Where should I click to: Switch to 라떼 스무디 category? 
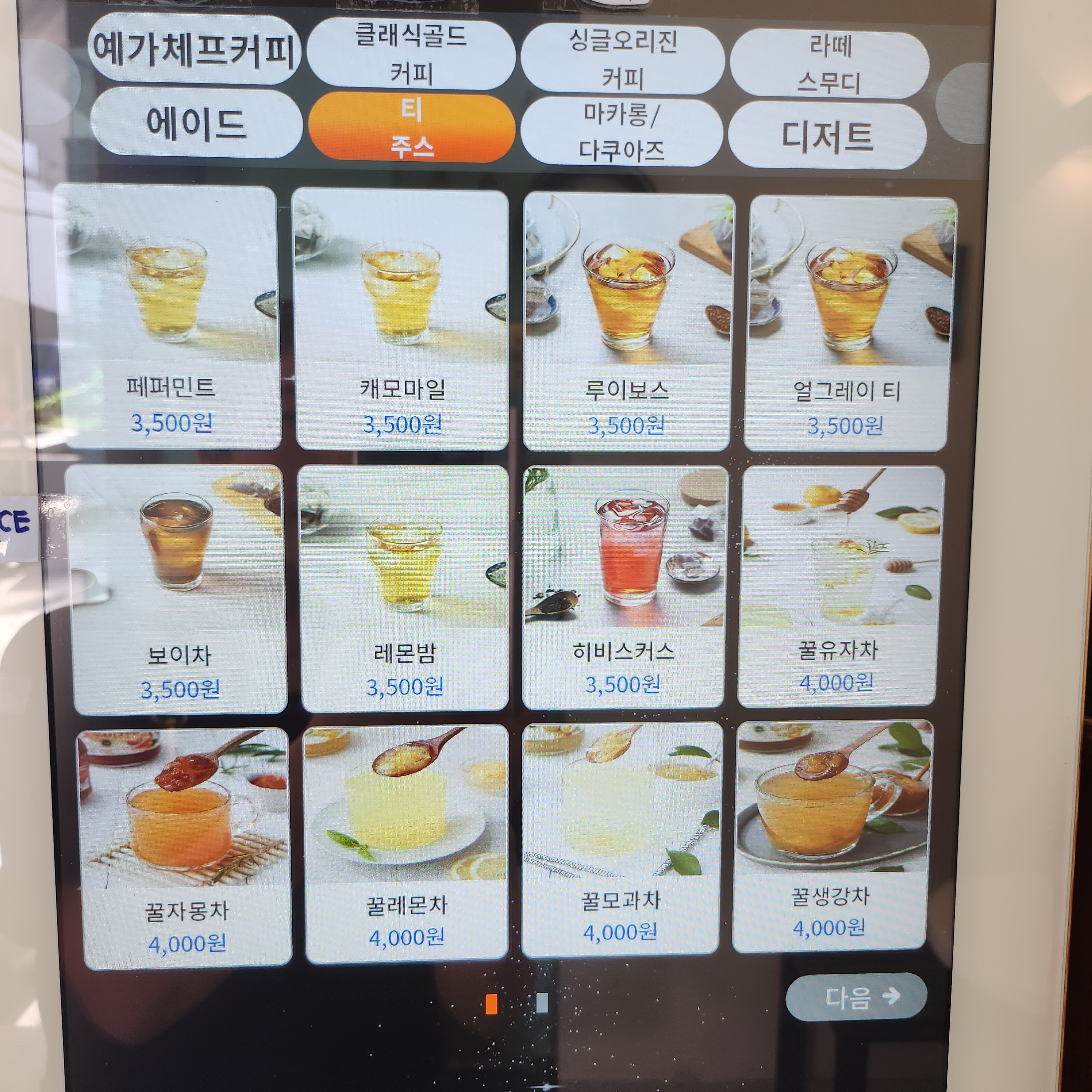[x=829, y=64]
